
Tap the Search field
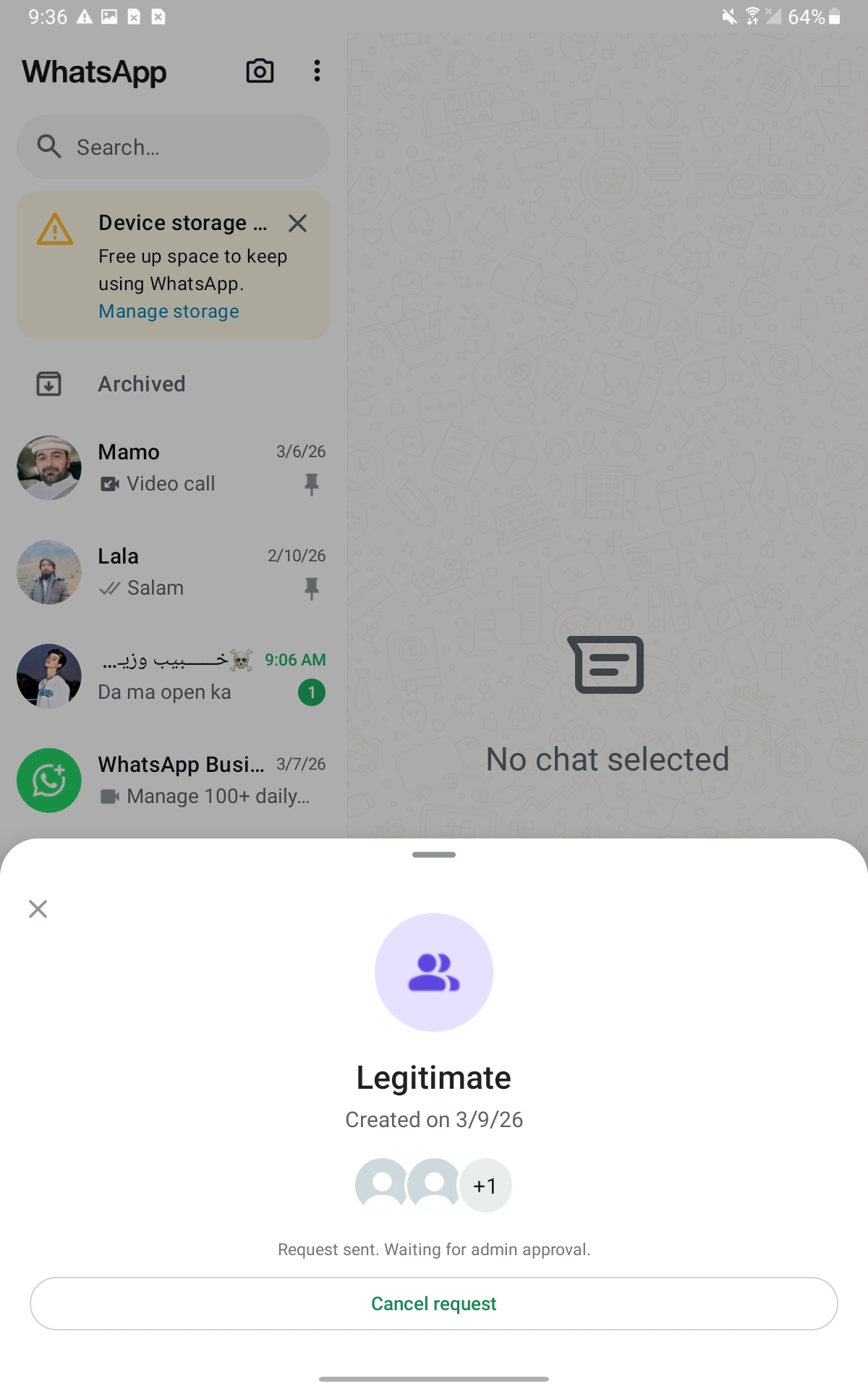[174, 147]
